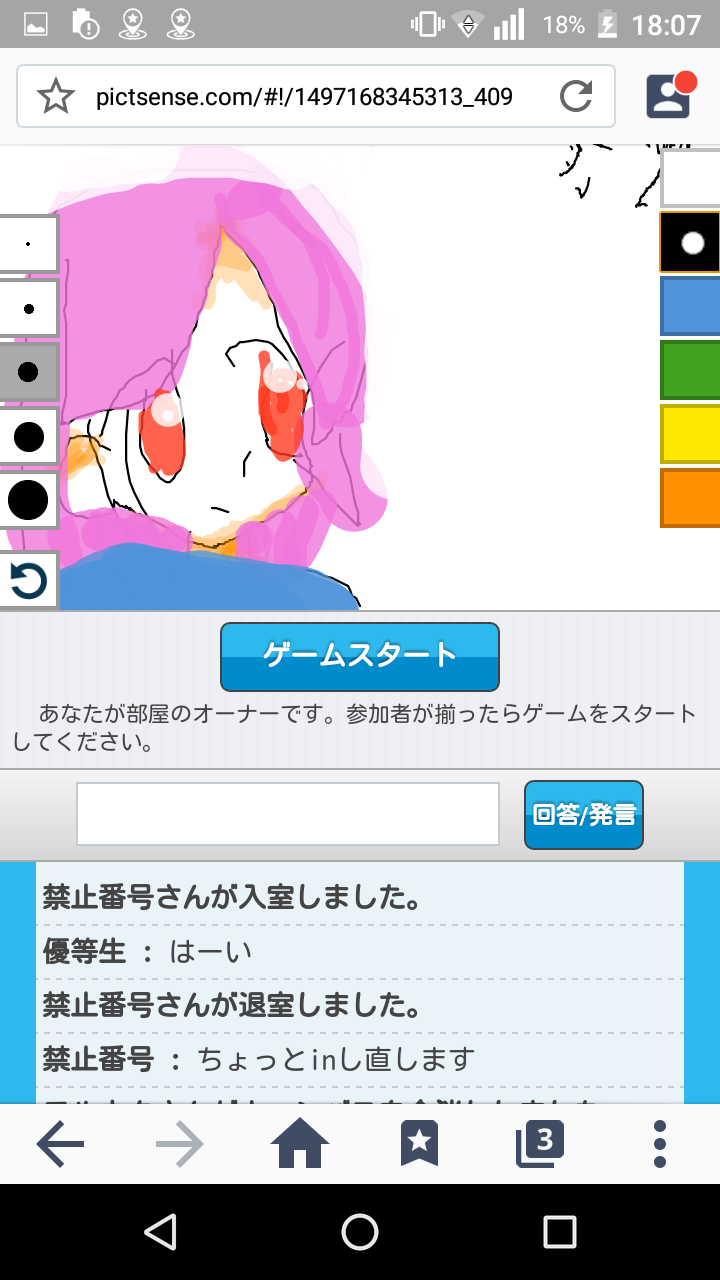
Task: Start the game with ゲームスタート button
Action: (x=359, y=656)
